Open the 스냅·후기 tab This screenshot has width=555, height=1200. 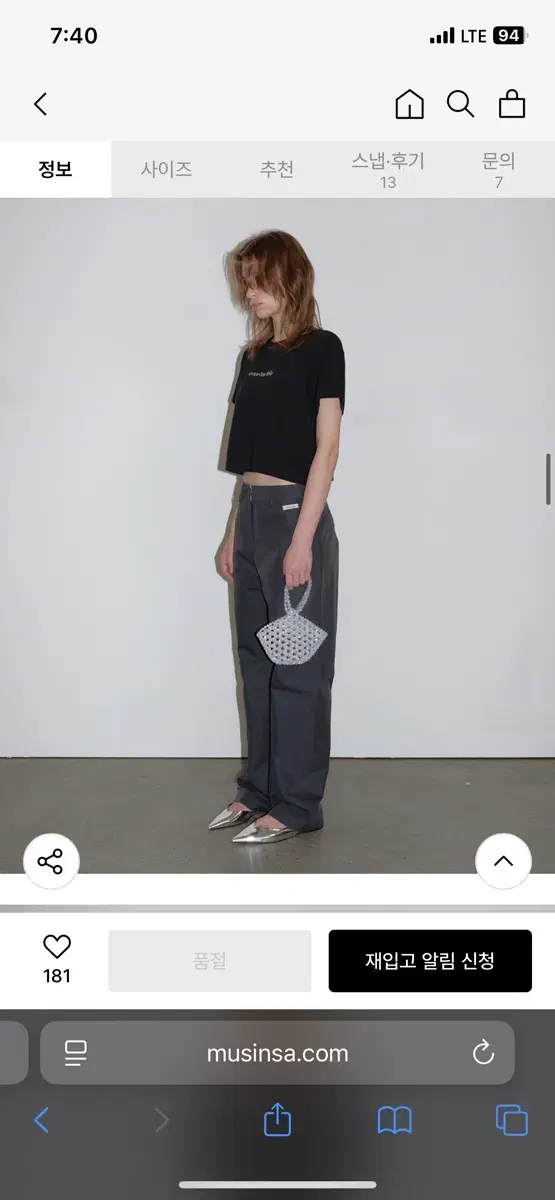[388, 170]
